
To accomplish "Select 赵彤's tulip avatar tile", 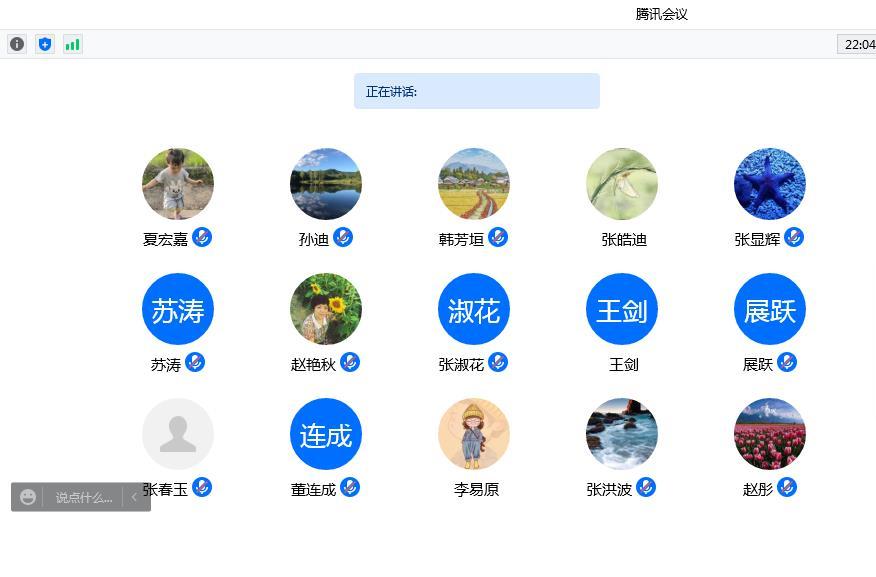I will tap(770, 434).
